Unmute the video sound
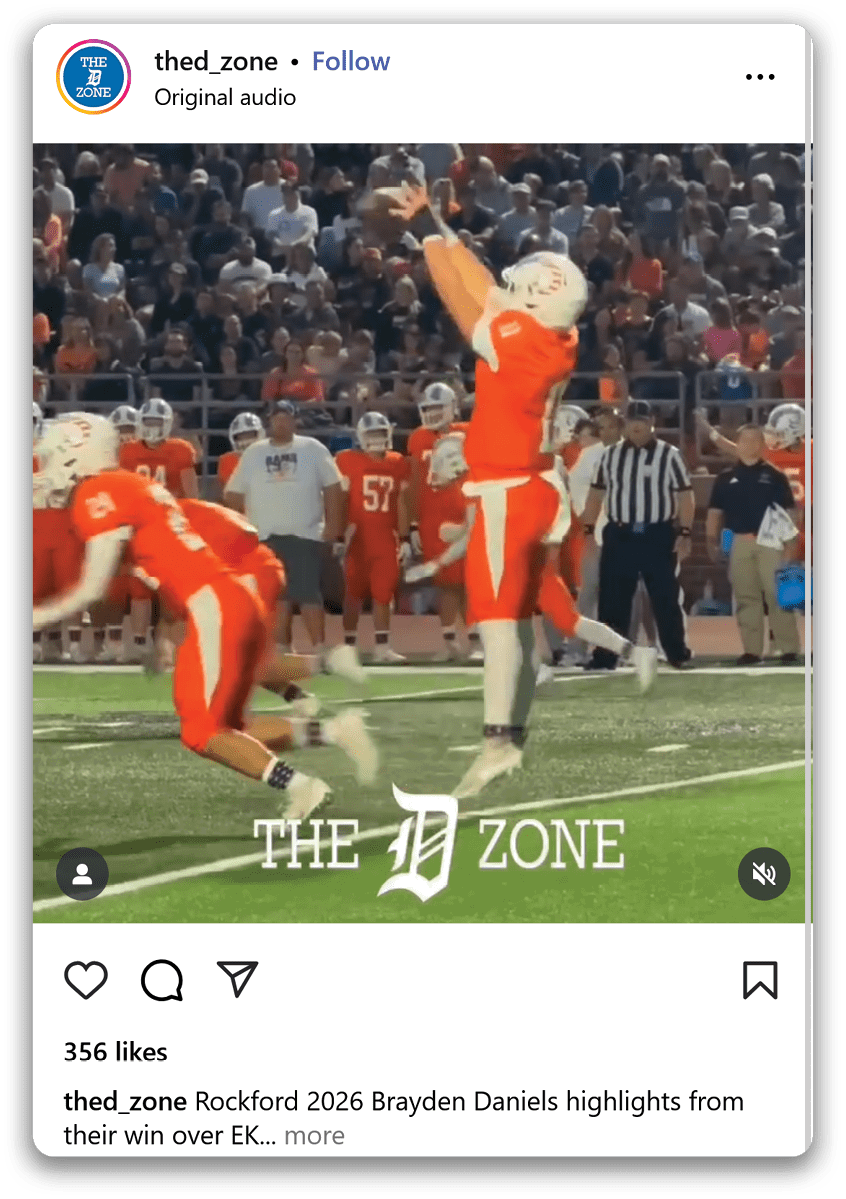Viewport: 846px width, 1199px height. coord(764,875)
